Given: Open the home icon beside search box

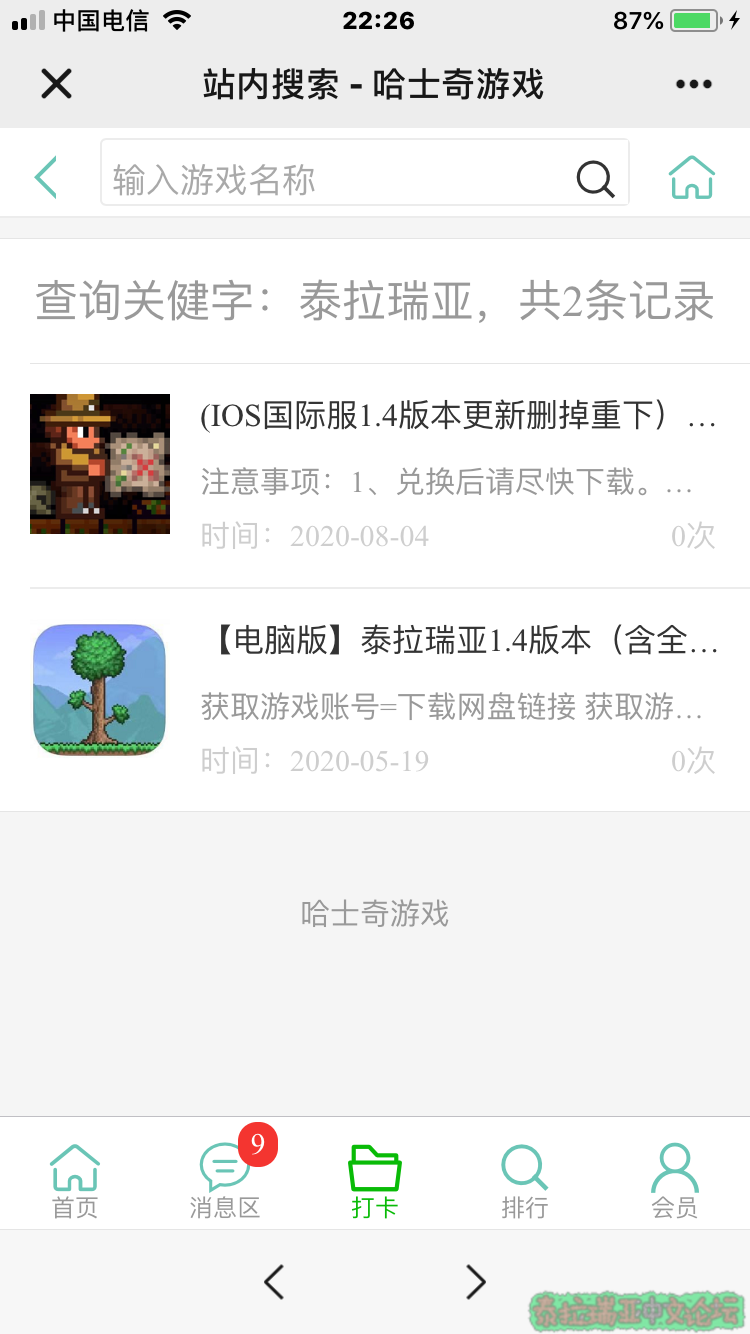Looking at the screenshot, I should coord(692,178).
